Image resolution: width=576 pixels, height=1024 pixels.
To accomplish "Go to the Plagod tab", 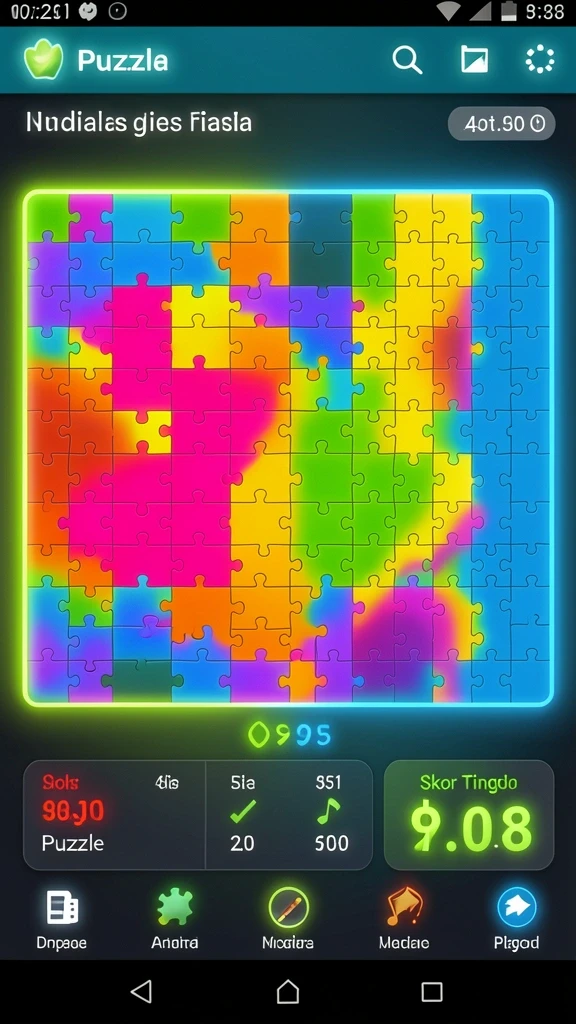I will (517, 920).
